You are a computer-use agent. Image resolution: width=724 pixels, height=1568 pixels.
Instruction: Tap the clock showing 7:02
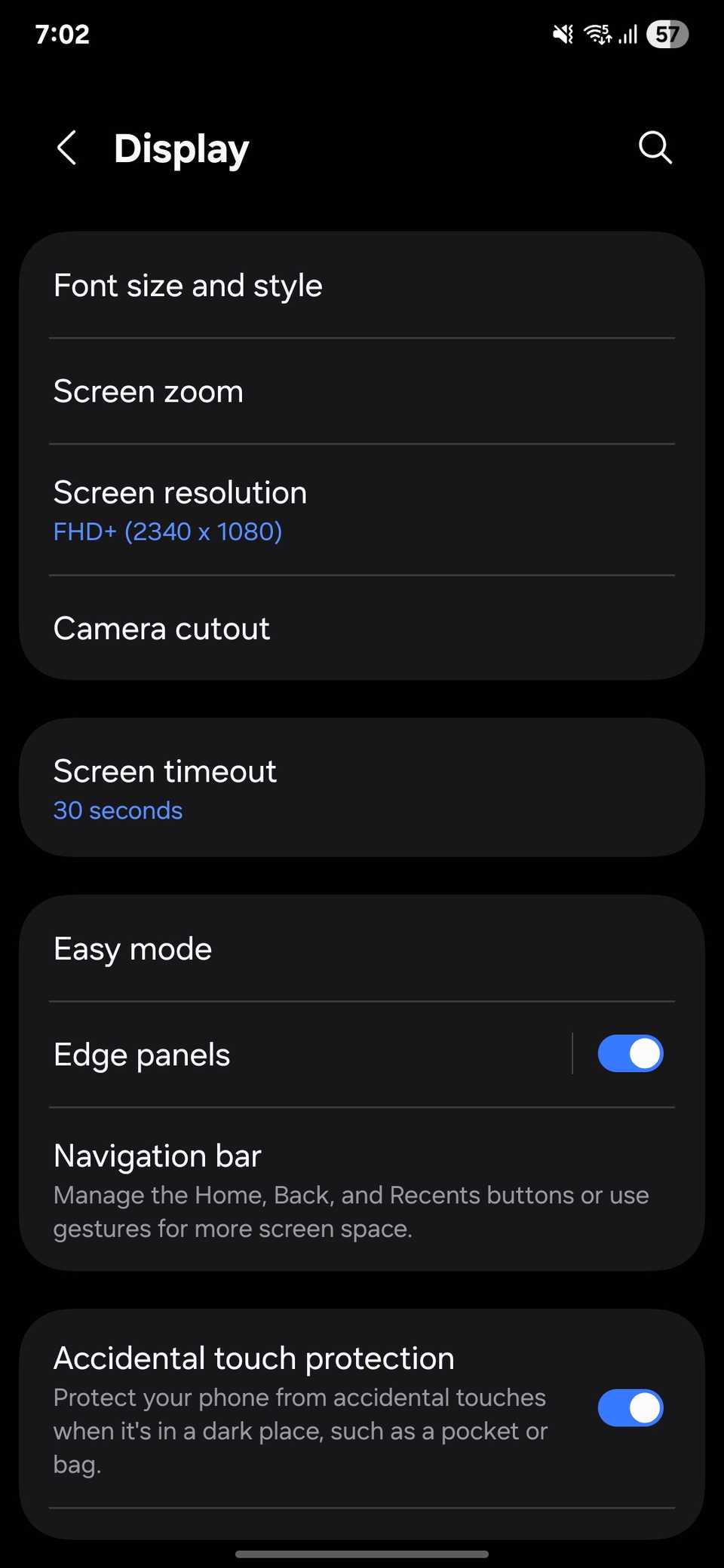coord(63,33)
